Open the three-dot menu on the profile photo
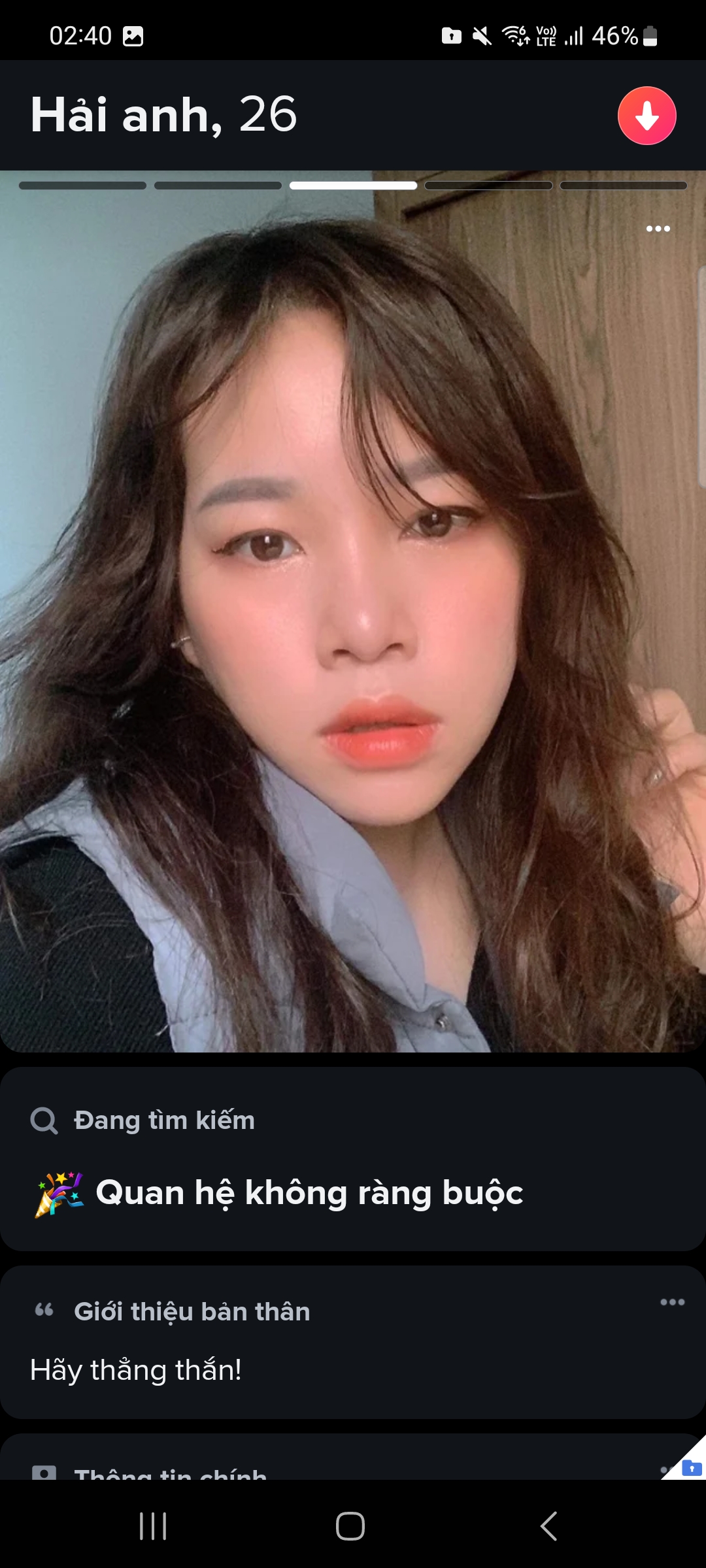 click(x=658, y=229)
